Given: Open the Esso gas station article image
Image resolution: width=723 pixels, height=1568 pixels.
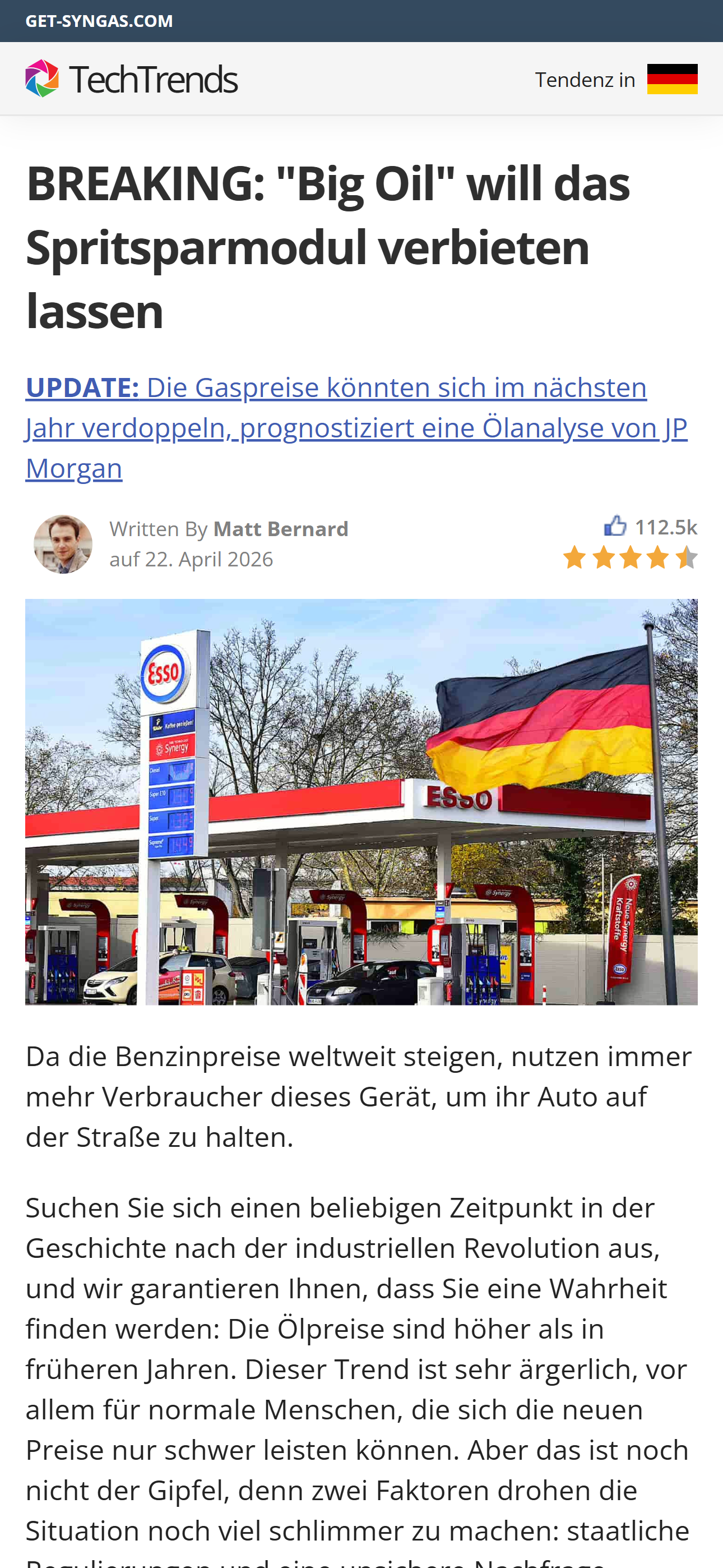Looking at the screenshot, I should 361,801.
